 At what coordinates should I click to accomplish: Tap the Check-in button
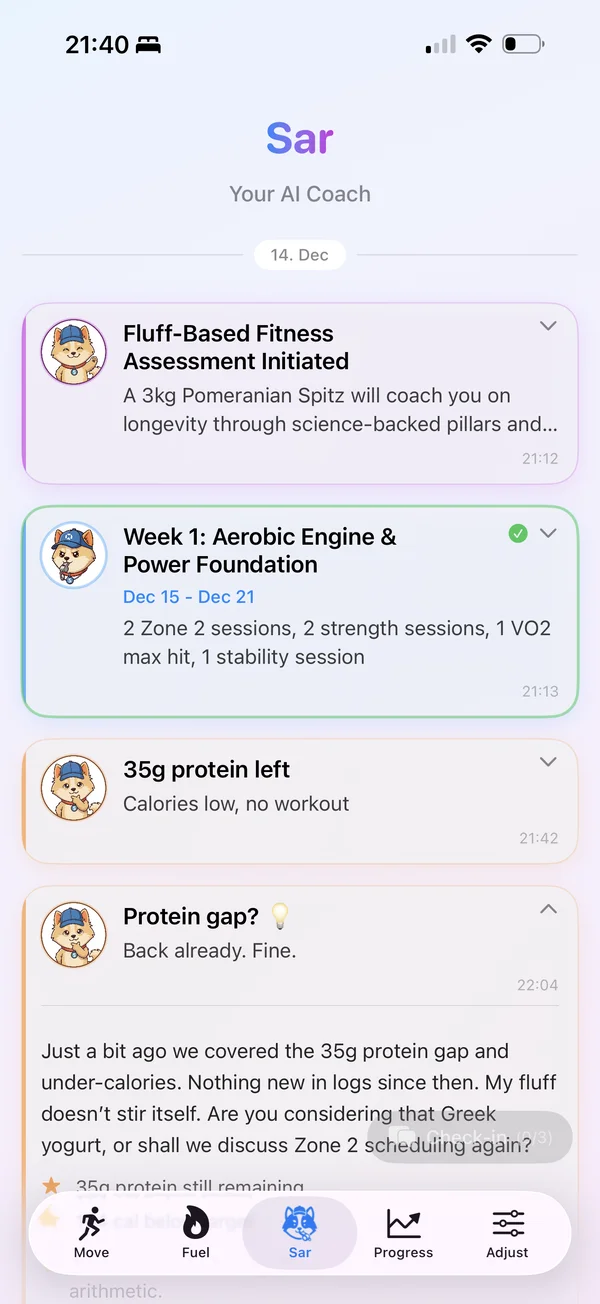(470, 1137)
